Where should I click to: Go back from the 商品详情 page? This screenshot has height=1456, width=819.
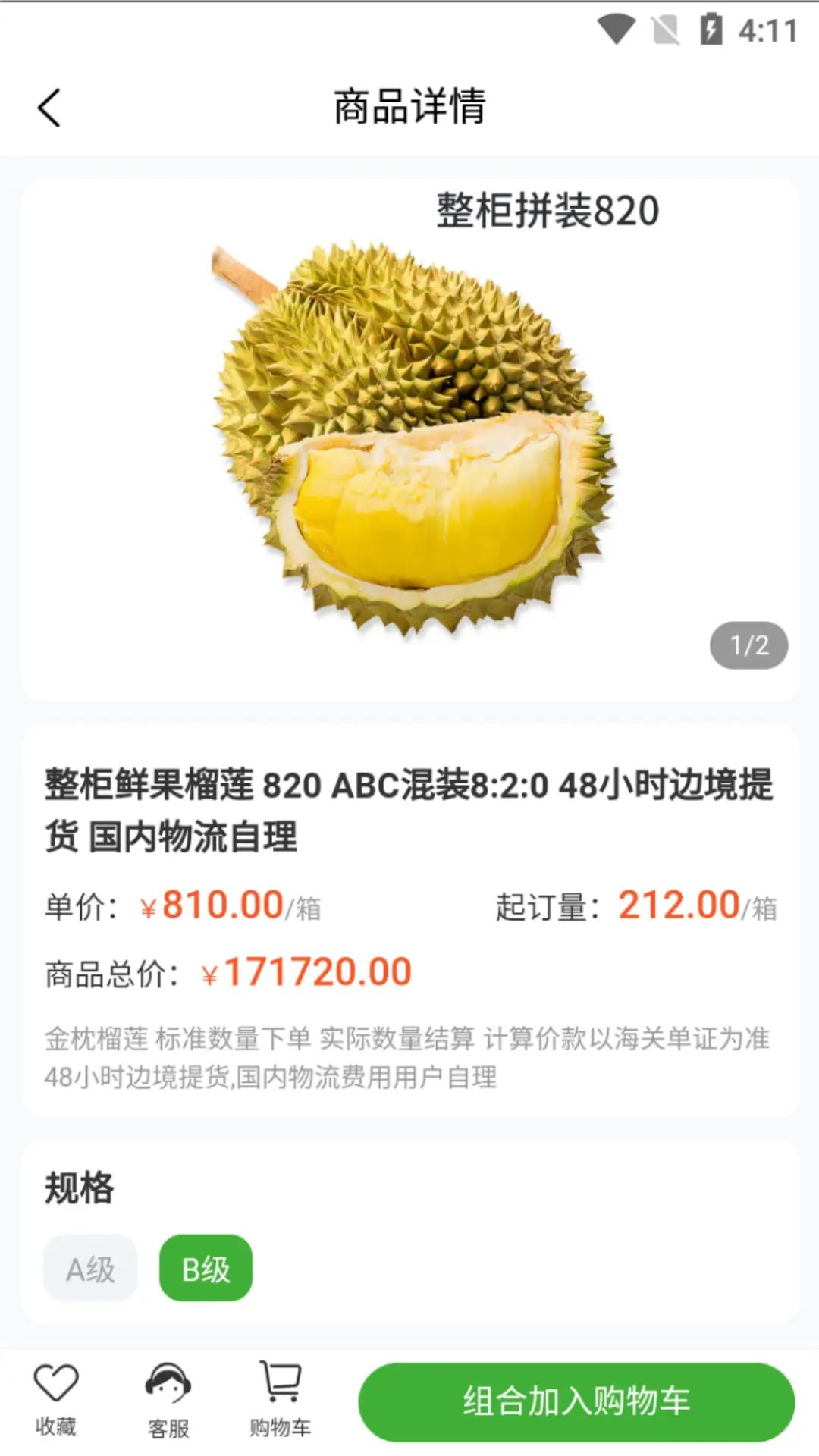click(x=49, y=108)
